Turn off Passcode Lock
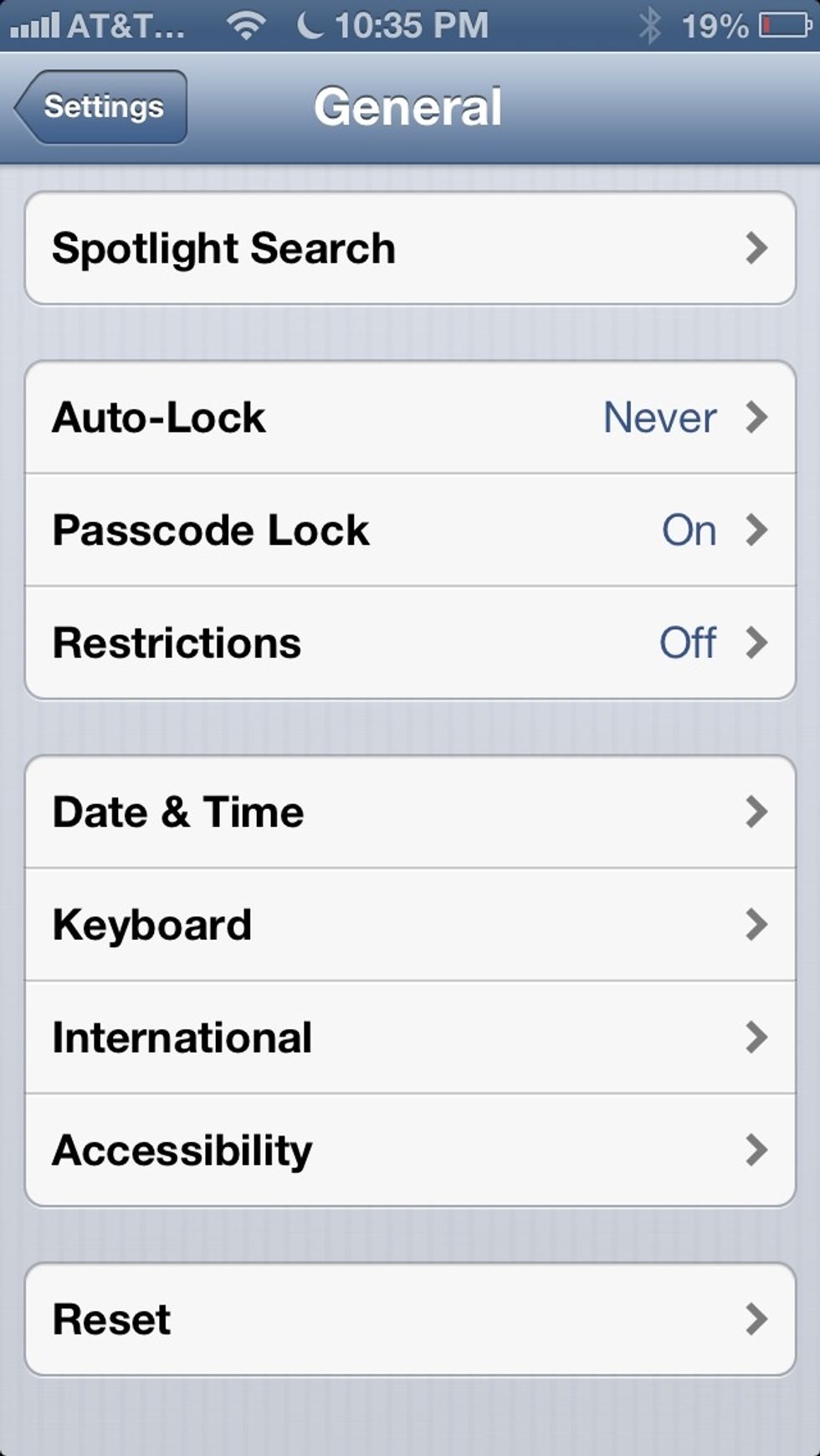Image resolution: width=820 pixels, height=1456 pixels. tap(410, 529)
